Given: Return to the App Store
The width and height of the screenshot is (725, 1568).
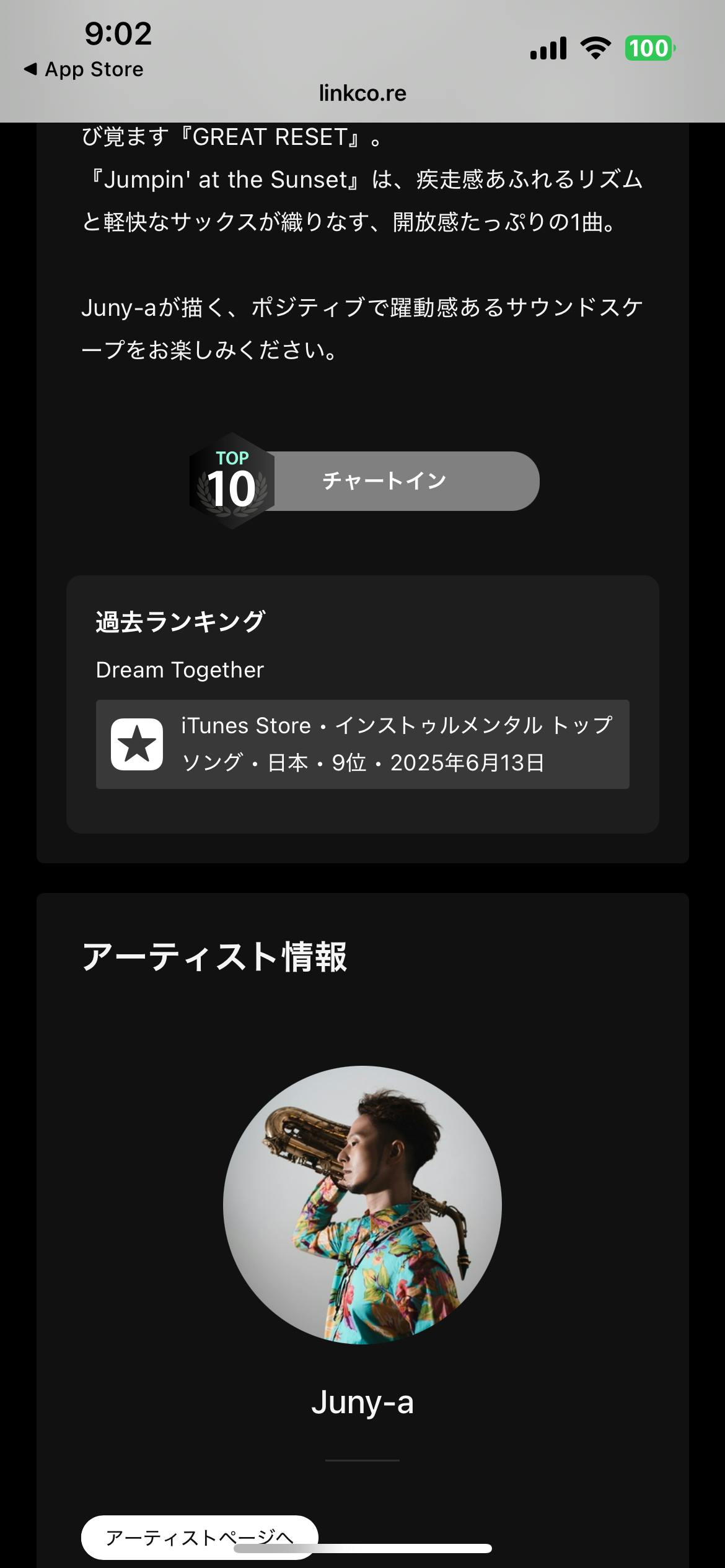Looking at the screenshot, I should click(x=84, y=69).
